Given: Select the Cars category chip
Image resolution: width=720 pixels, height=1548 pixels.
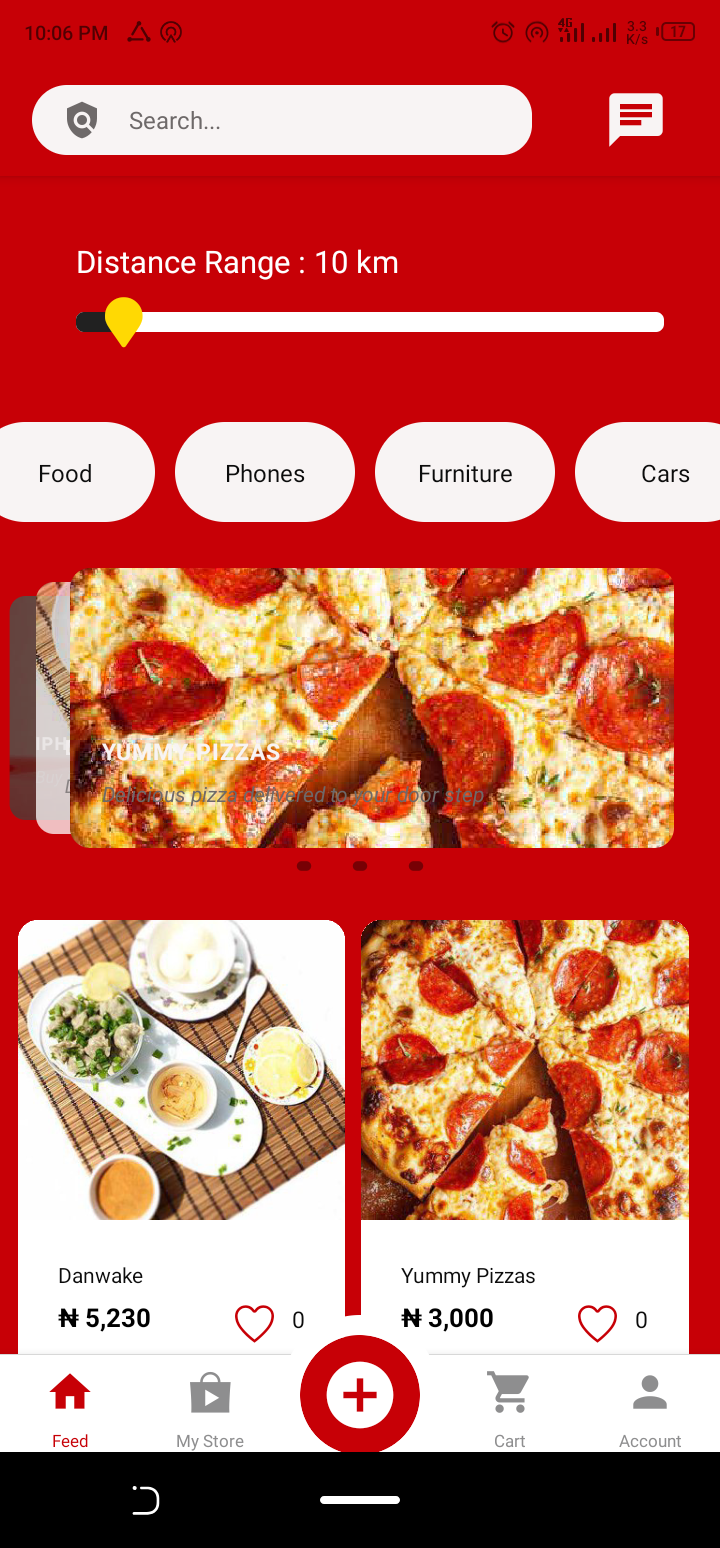Looking at the screenshot, I should tap(648, 472).
